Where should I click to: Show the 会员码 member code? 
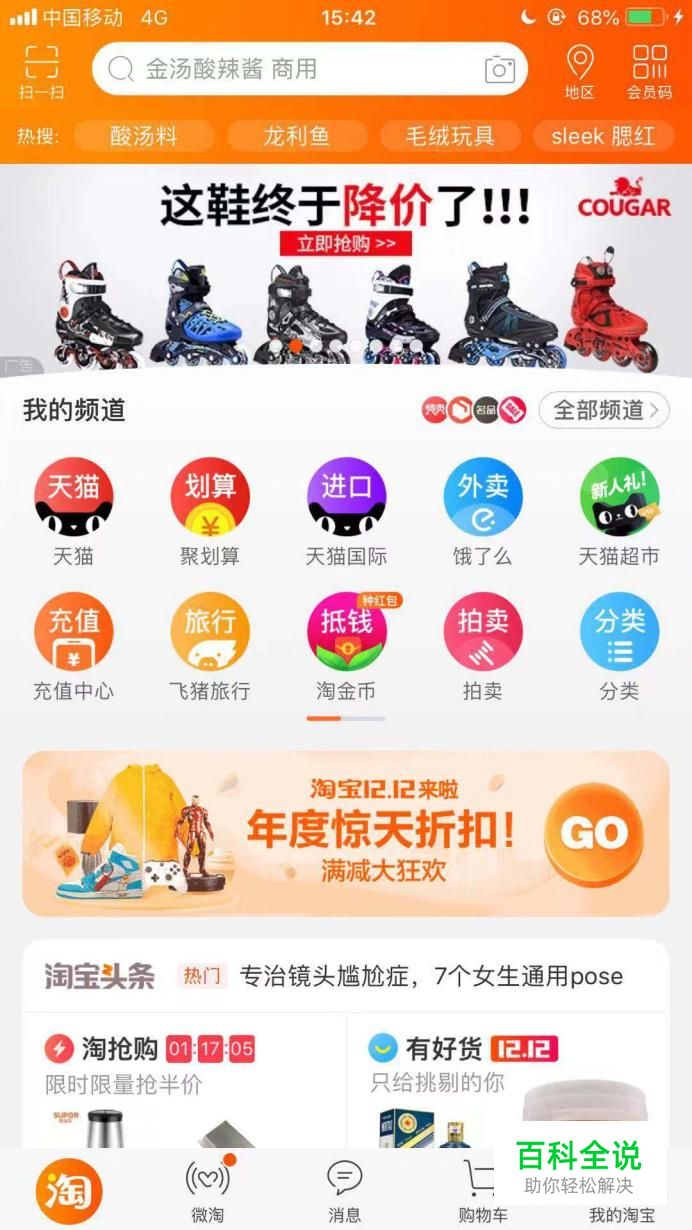point(649,71)
